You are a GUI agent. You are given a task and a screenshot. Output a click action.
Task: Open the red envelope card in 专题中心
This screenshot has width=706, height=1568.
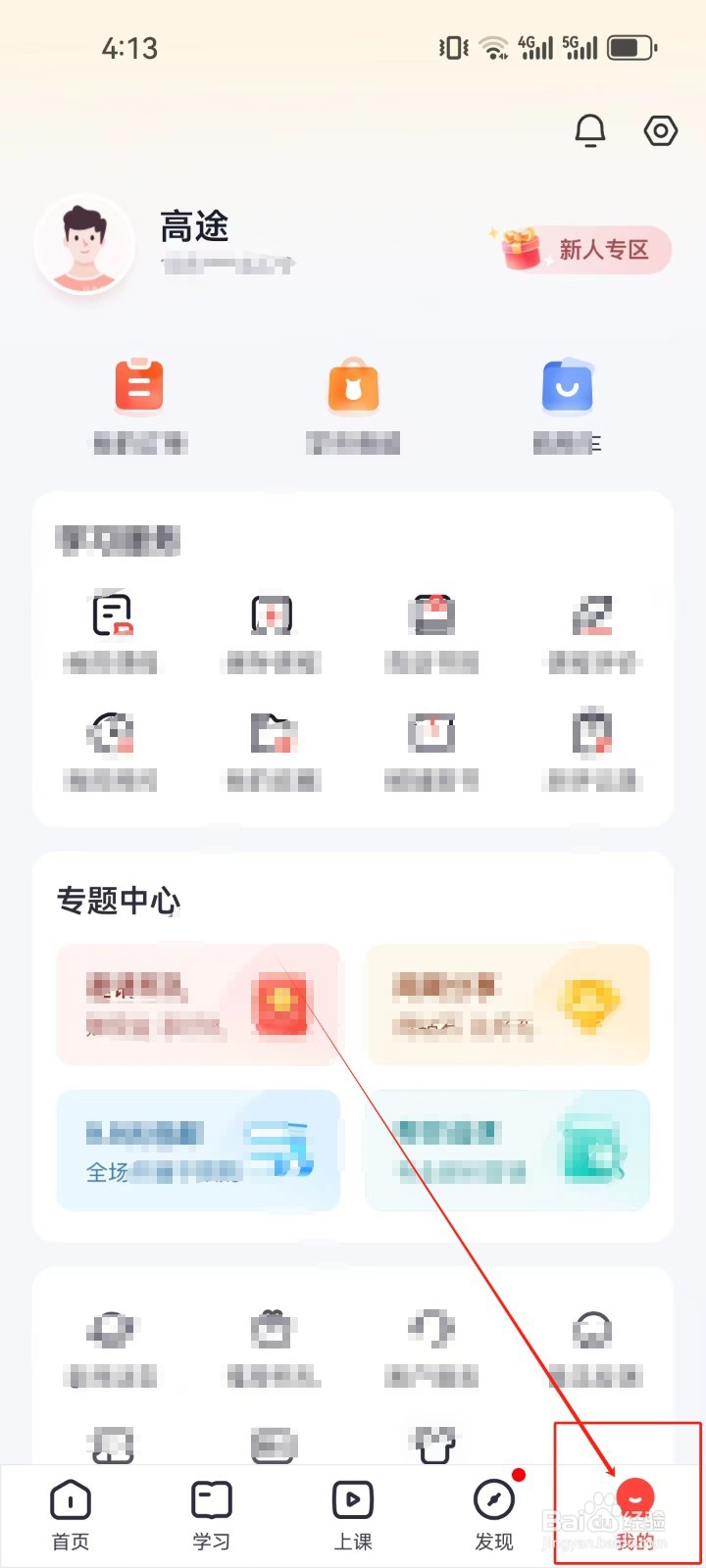198,1004
